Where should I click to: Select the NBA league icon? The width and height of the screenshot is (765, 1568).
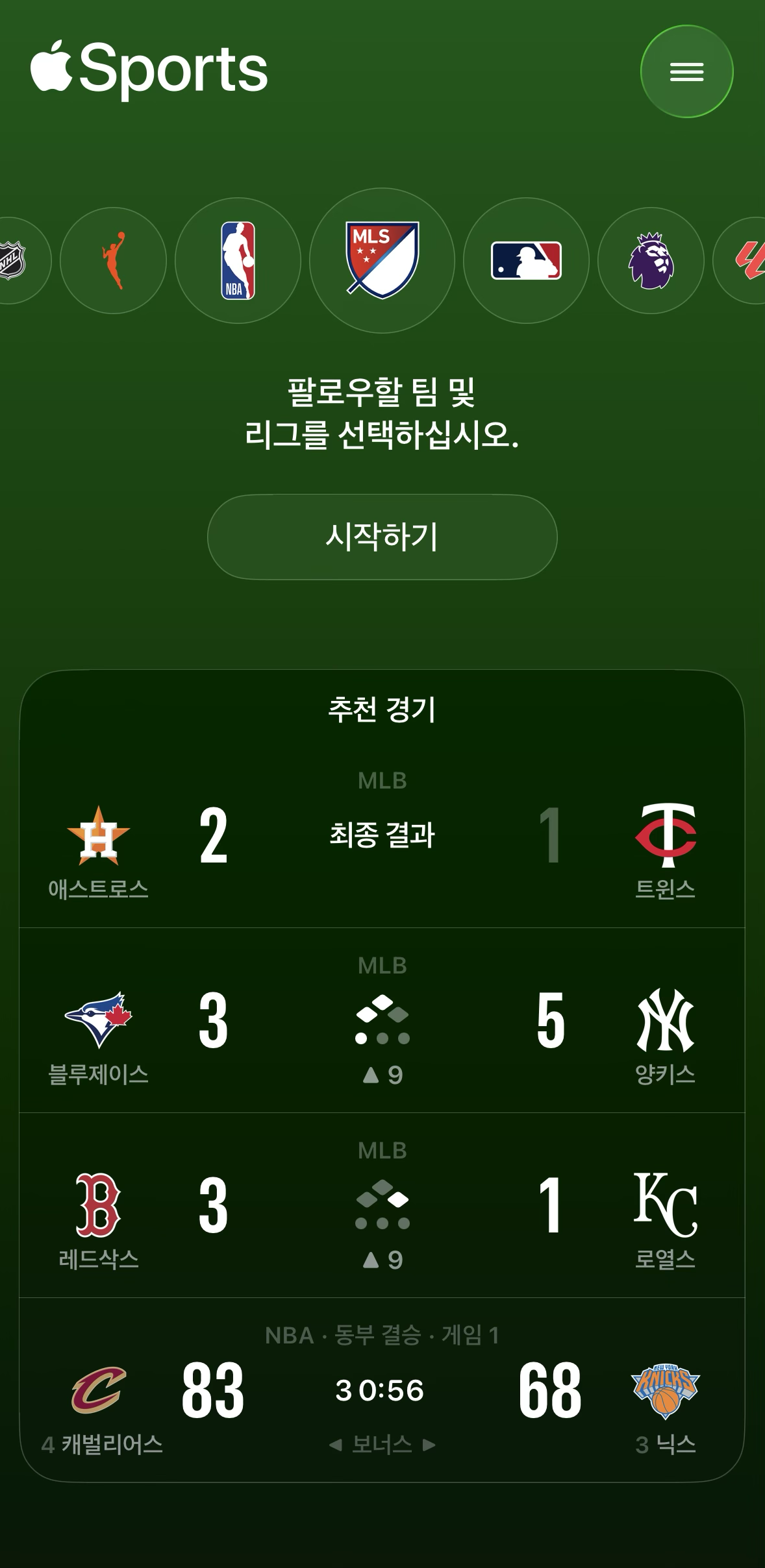pos(238,260)
